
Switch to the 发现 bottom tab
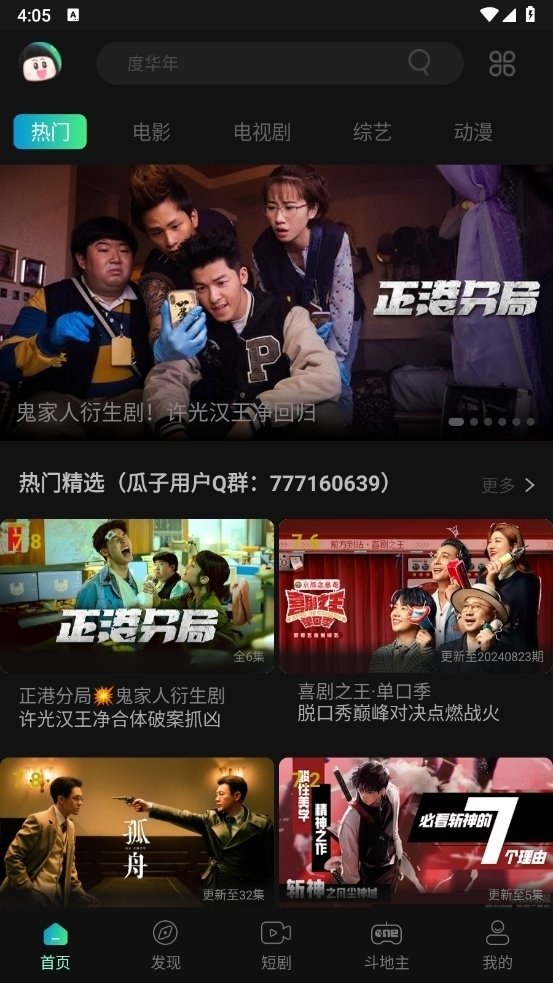(166, 945)
